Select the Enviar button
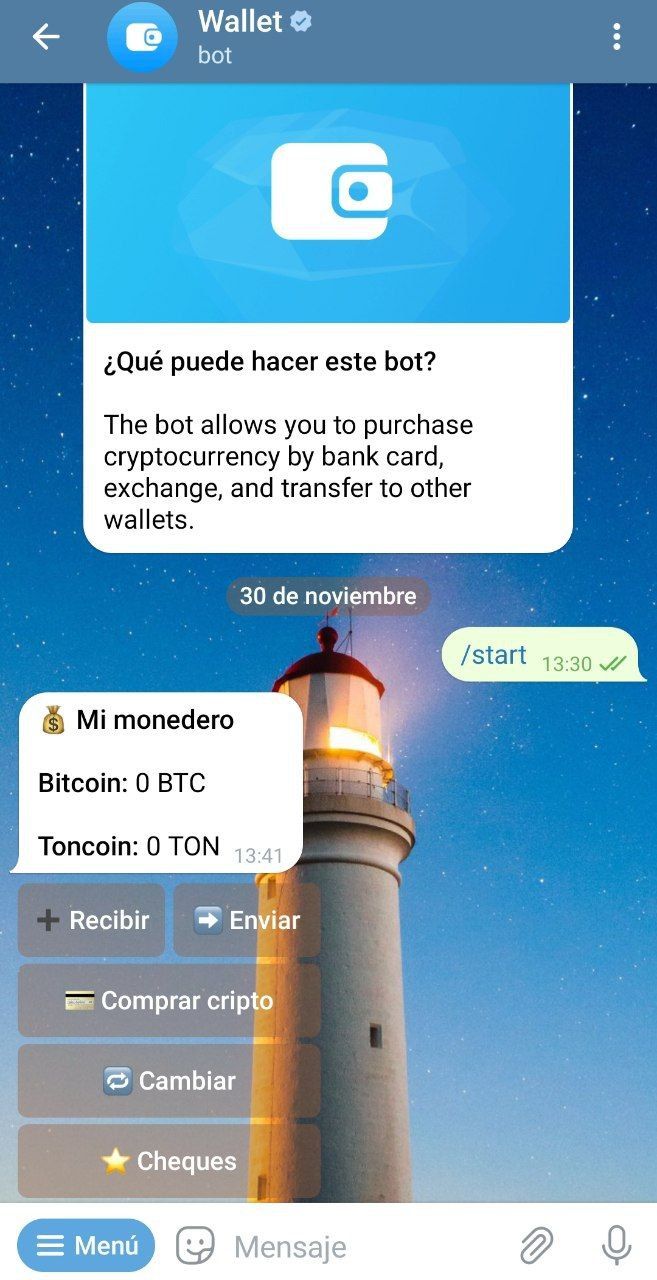The height and width of the screenshot is (1280, 657). [247, 920]
